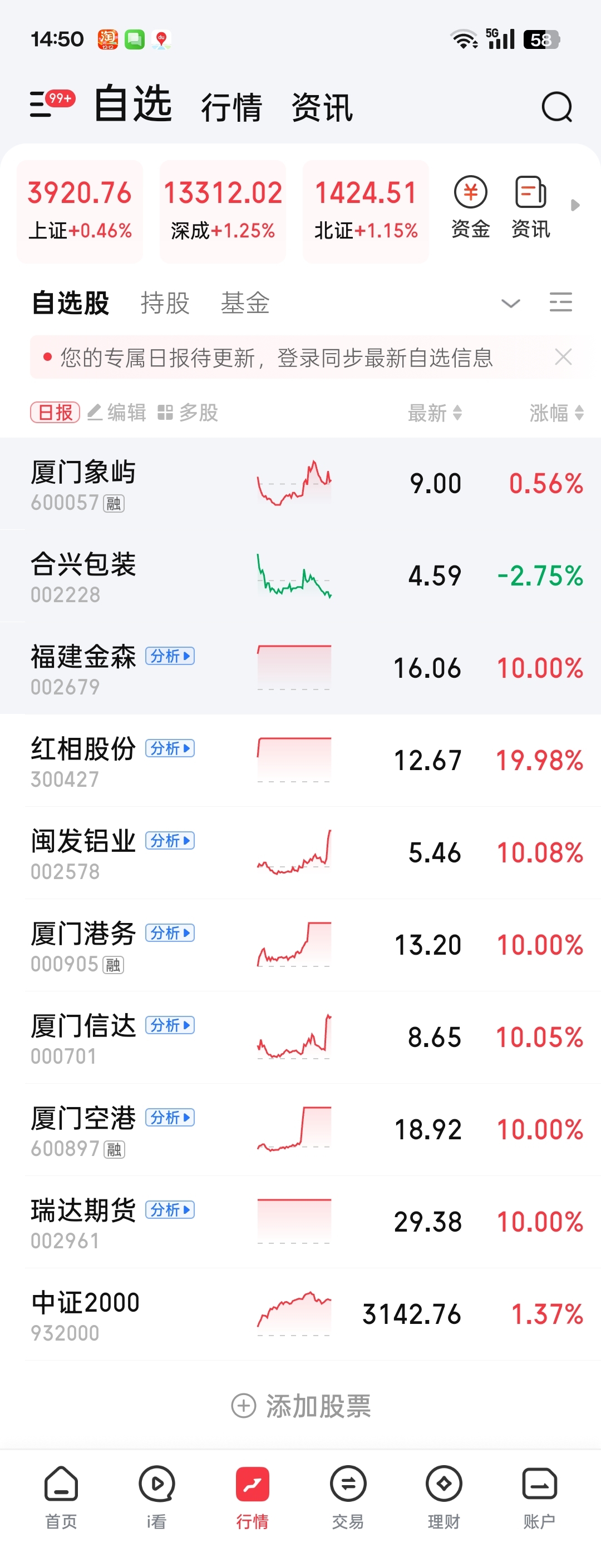
Task: Expand the watchlist dropdown chevron
Action: [x=510, y=302]
